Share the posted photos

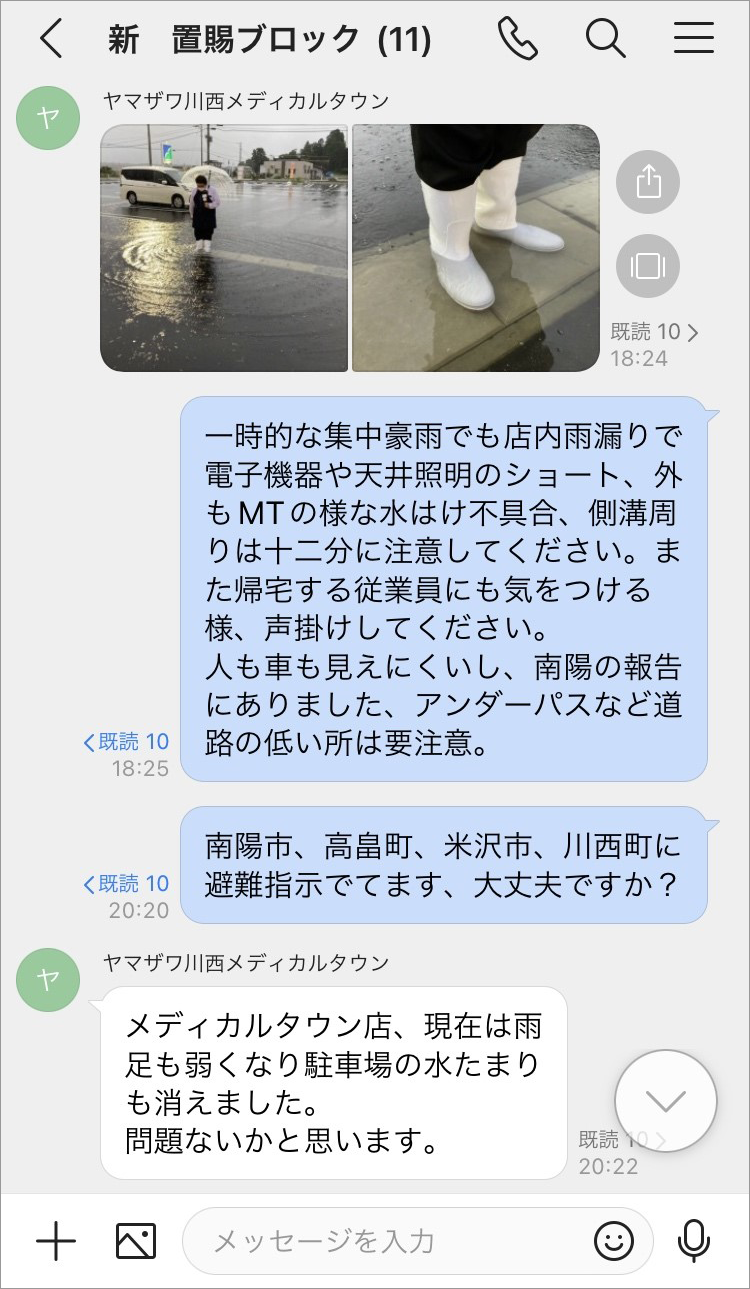pyautogui.click(x=648, y=182)
